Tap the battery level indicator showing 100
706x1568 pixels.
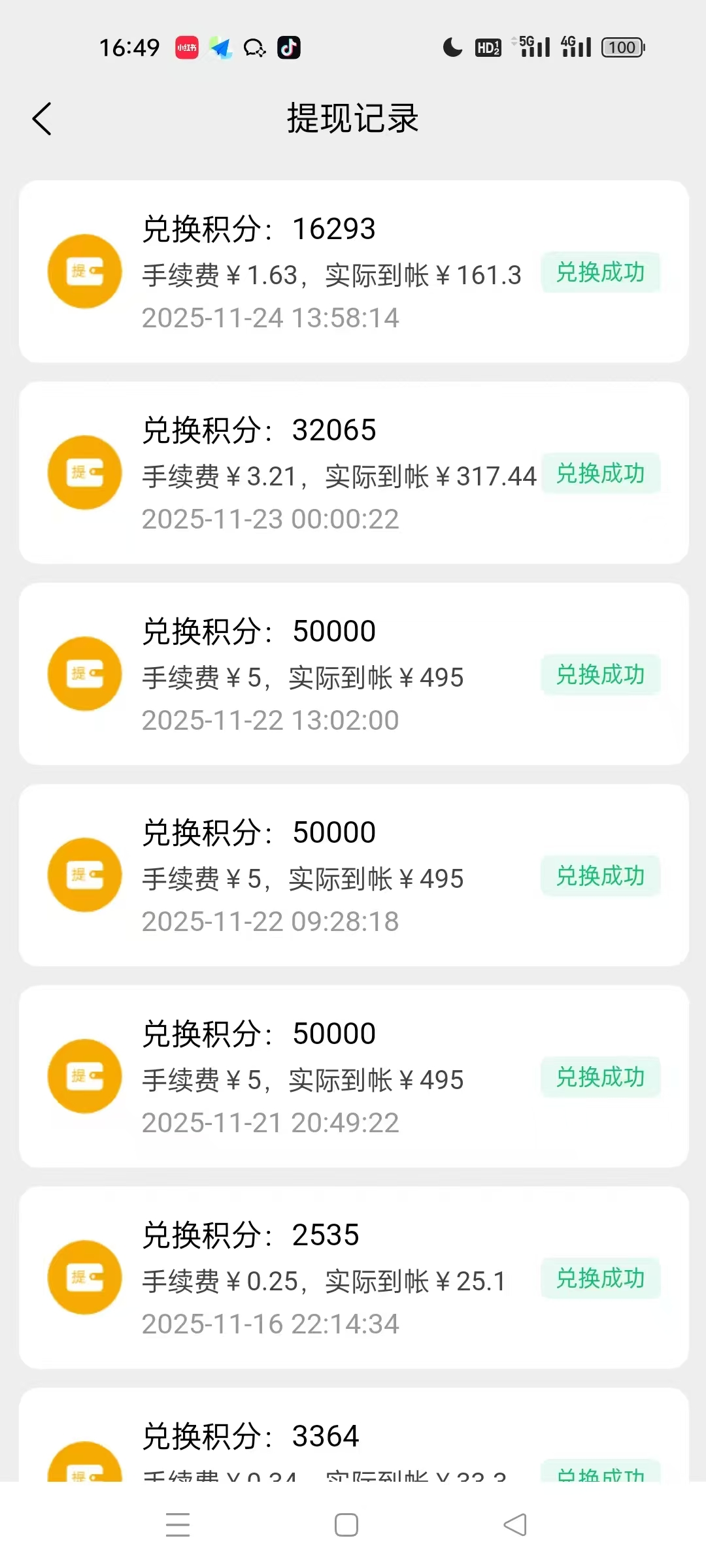point(621,48)
